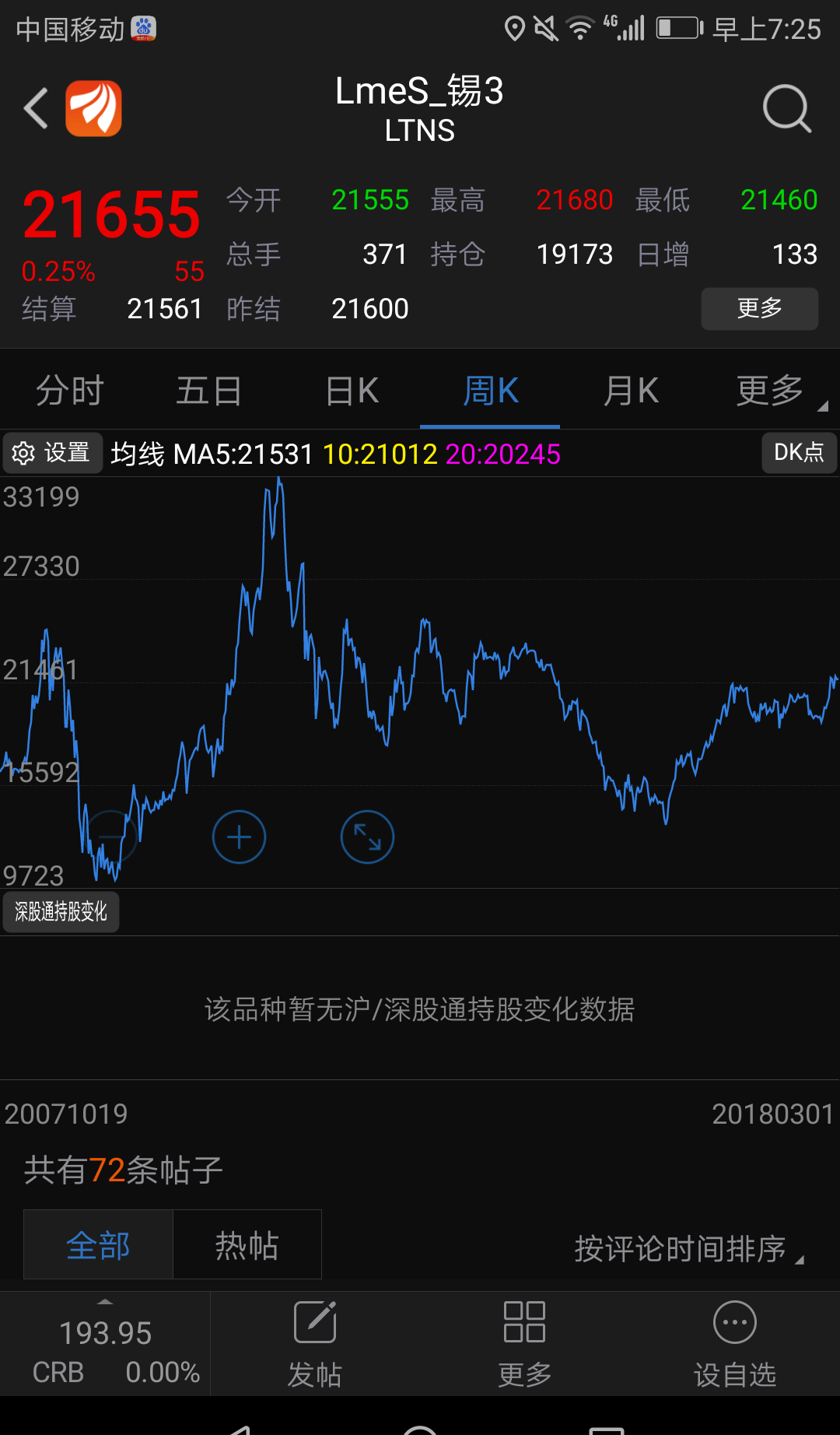Open the search function
This screenshot has width=840, height=1435.
[x=787, y=108]
